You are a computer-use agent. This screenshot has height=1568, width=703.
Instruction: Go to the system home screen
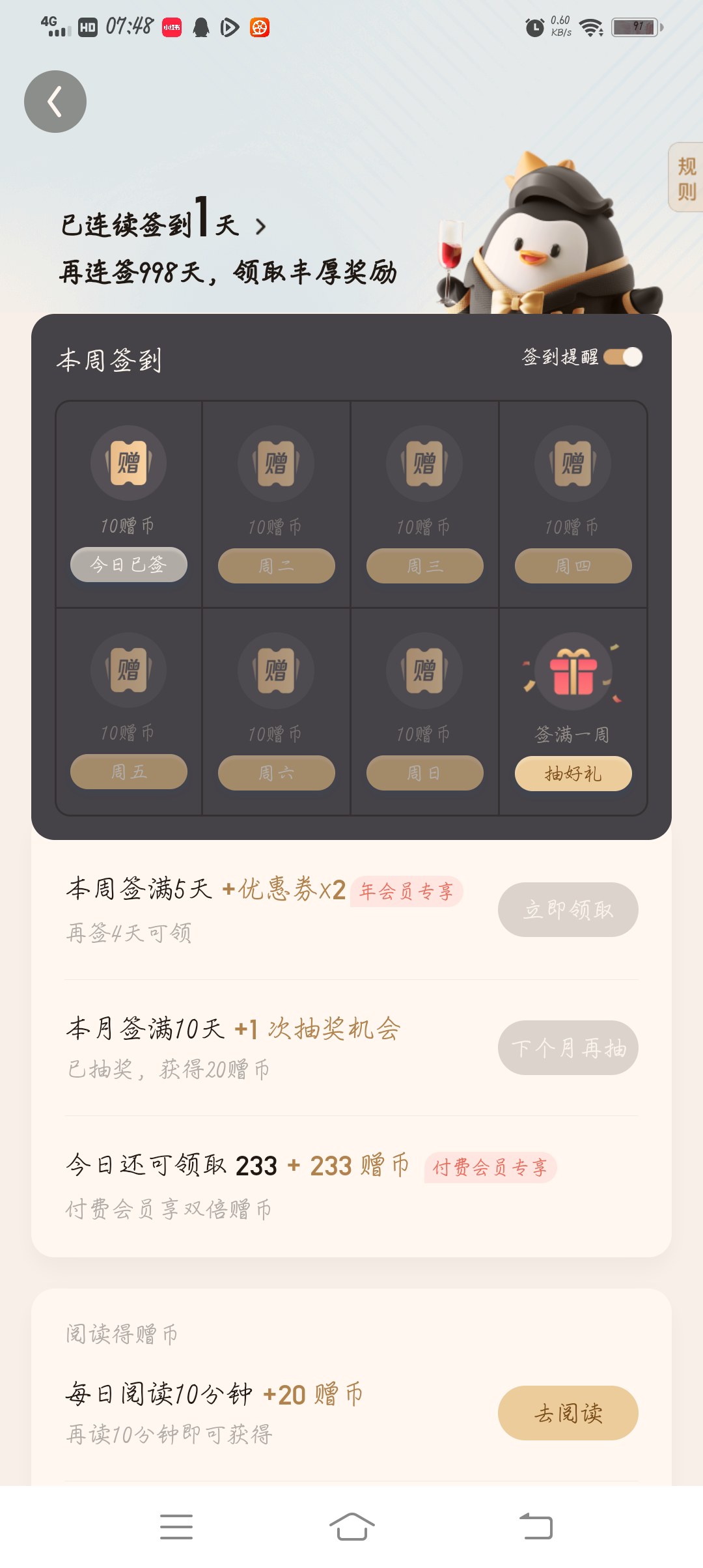tap(352, 1527)
